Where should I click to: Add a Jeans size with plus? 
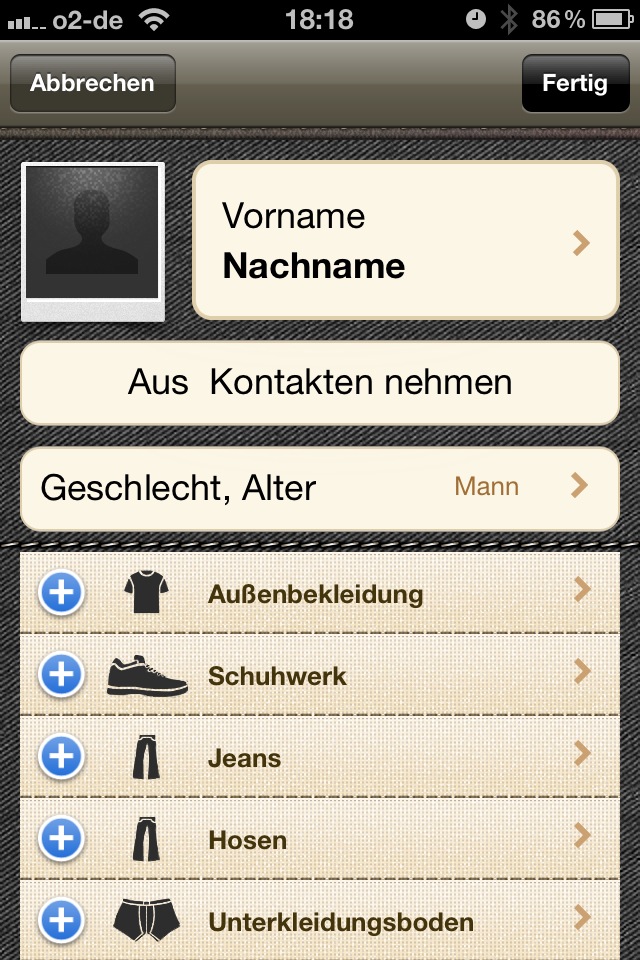coord(61,758)
